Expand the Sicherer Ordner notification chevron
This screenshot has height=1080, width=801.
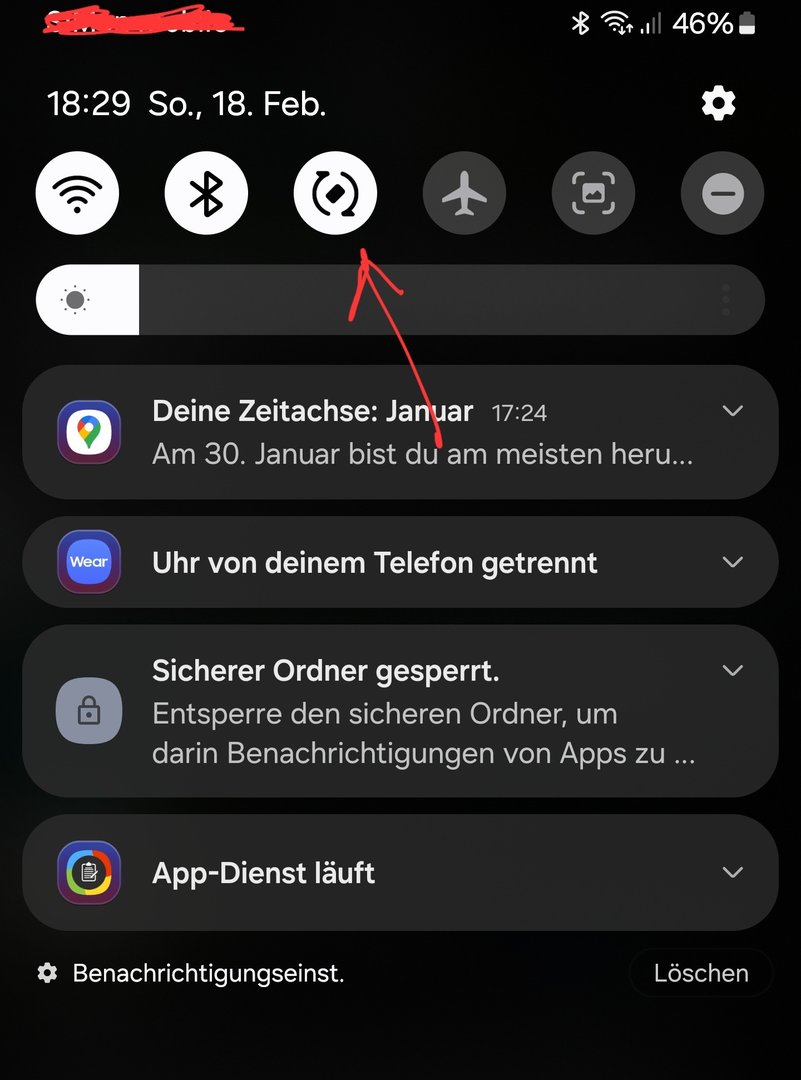(733, 670)
